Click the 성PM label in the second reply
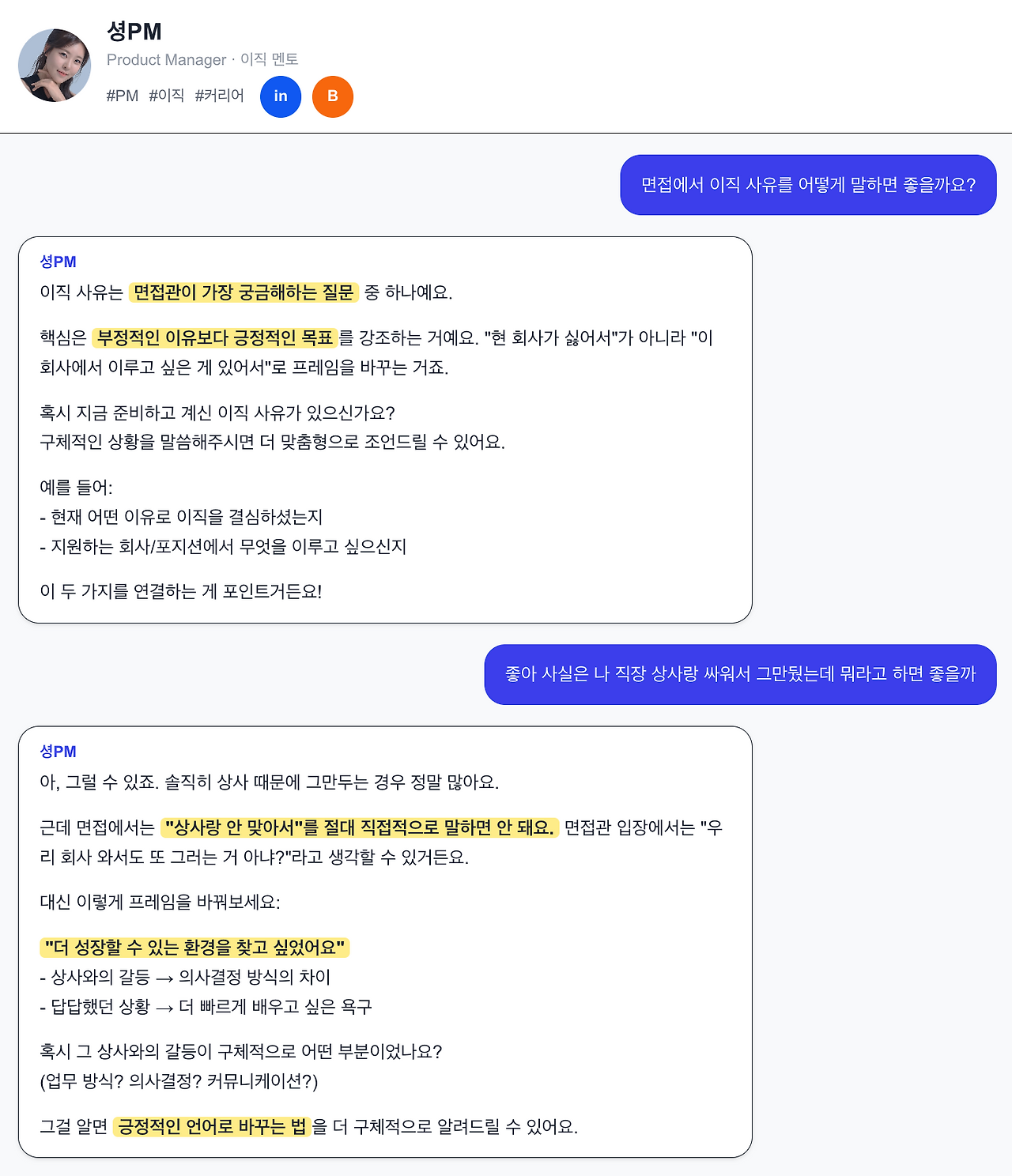 click(59, 752)
